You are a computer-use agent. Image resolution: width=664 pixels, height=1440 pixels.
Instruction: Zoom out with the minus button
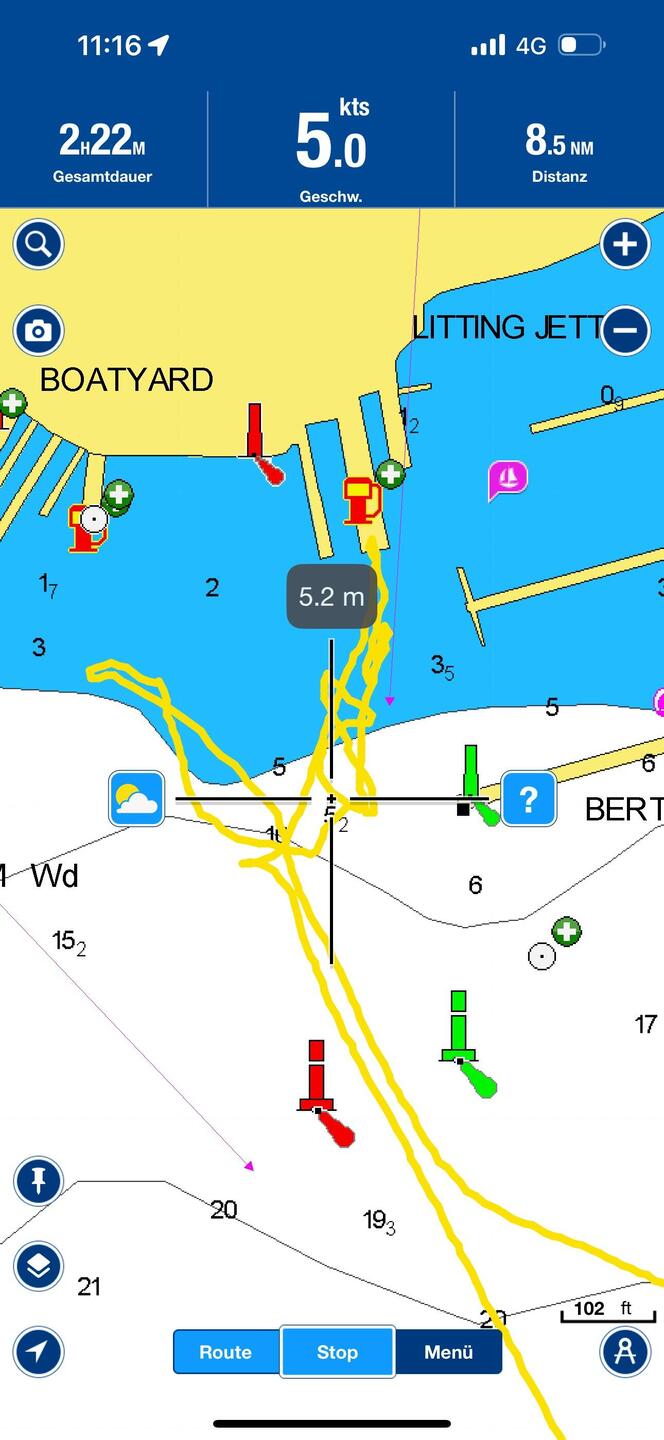[625, 331]
